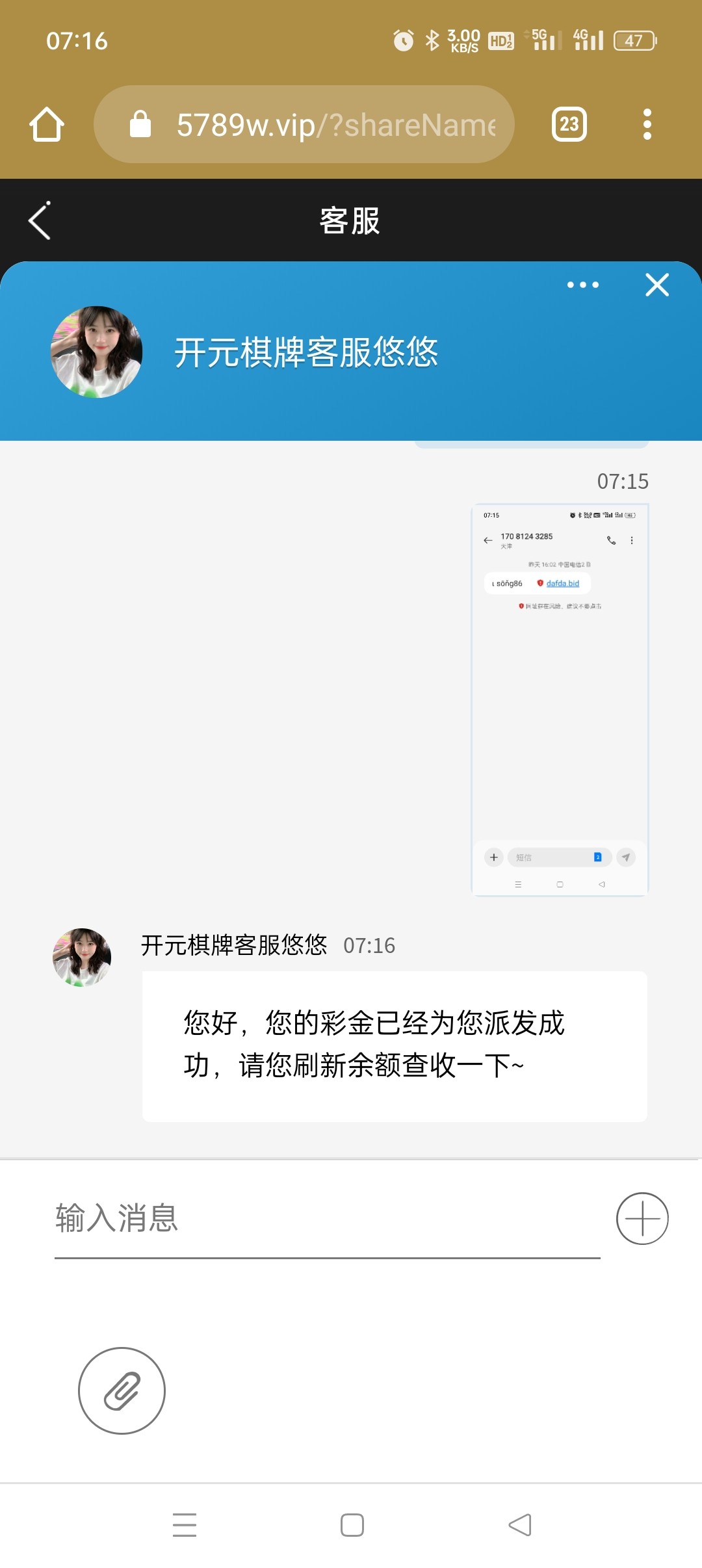Focus the 输入消息 message field
This screenshot has height=1568, width=702.
click(x=325, y=1218)
